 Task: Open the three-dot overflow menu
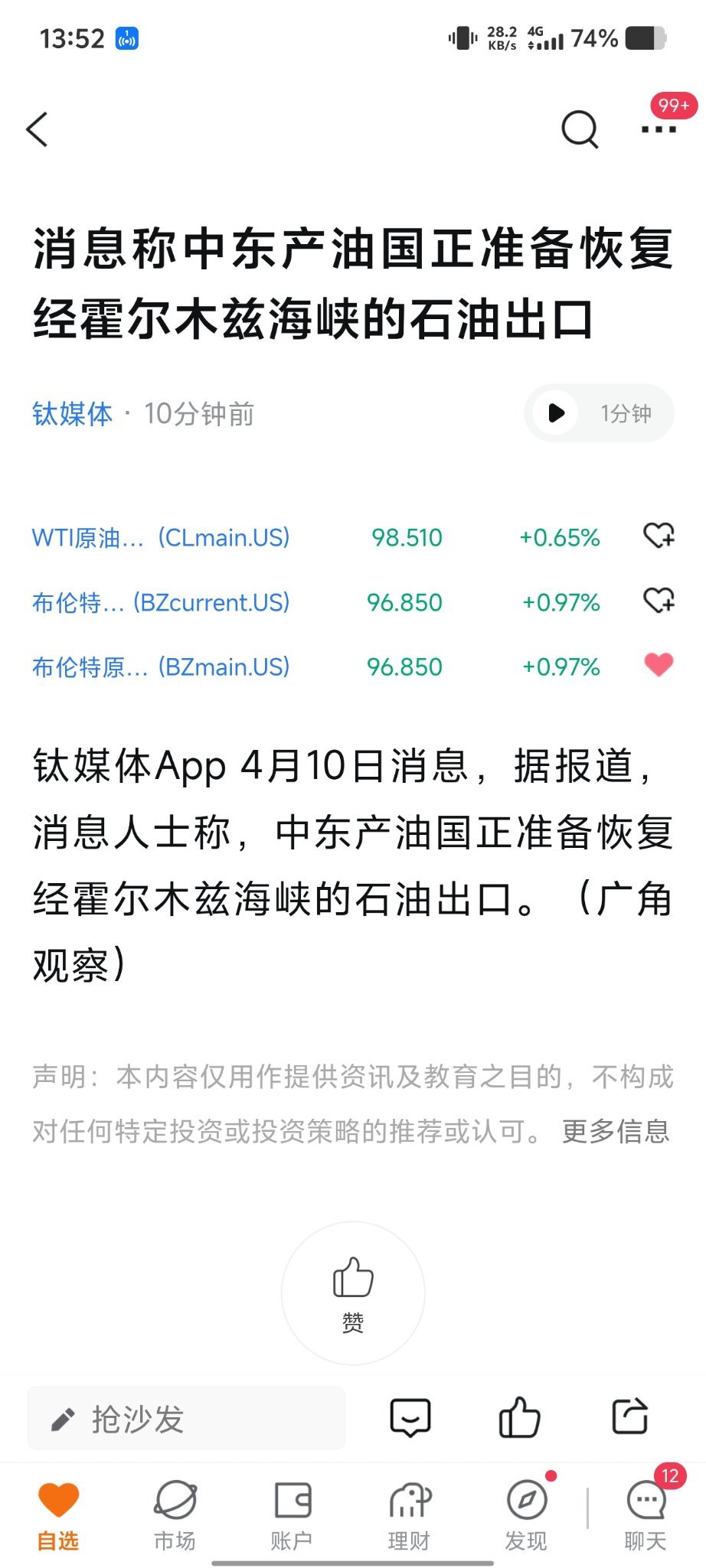(x=659, y=129)
